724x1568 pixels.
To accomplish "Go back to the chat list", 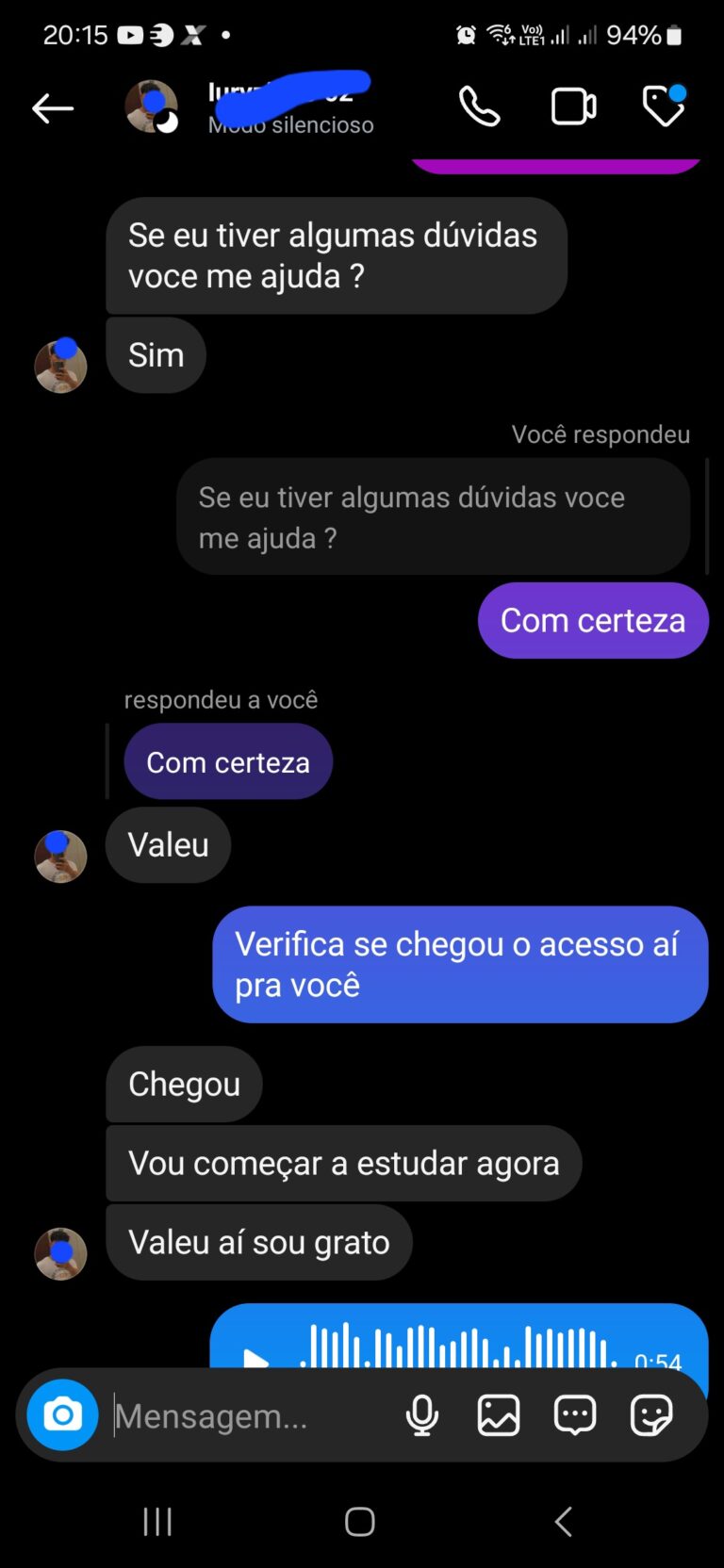I will [x=53, y=108].
